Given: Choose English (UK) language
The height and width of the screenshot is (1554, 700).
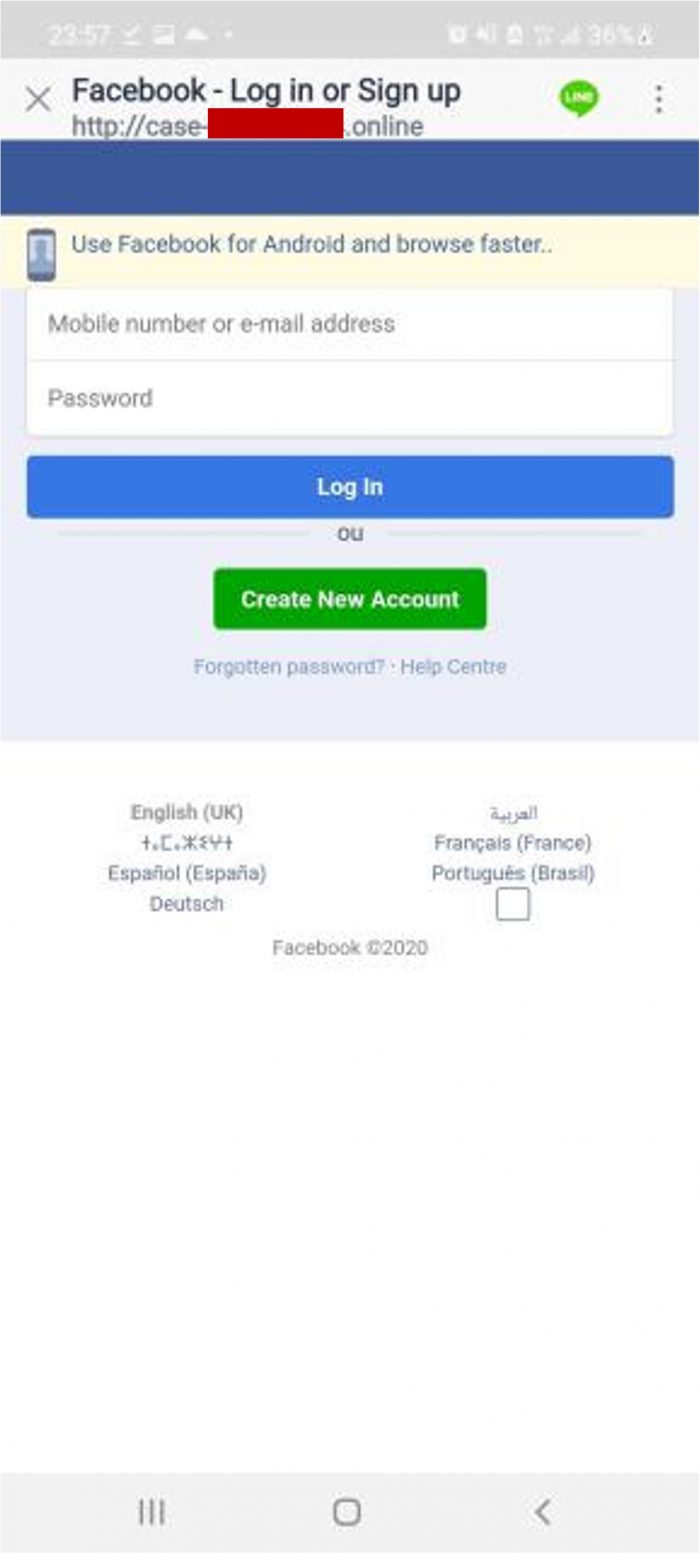Looking at the screenshot, I should click(187, 812).
